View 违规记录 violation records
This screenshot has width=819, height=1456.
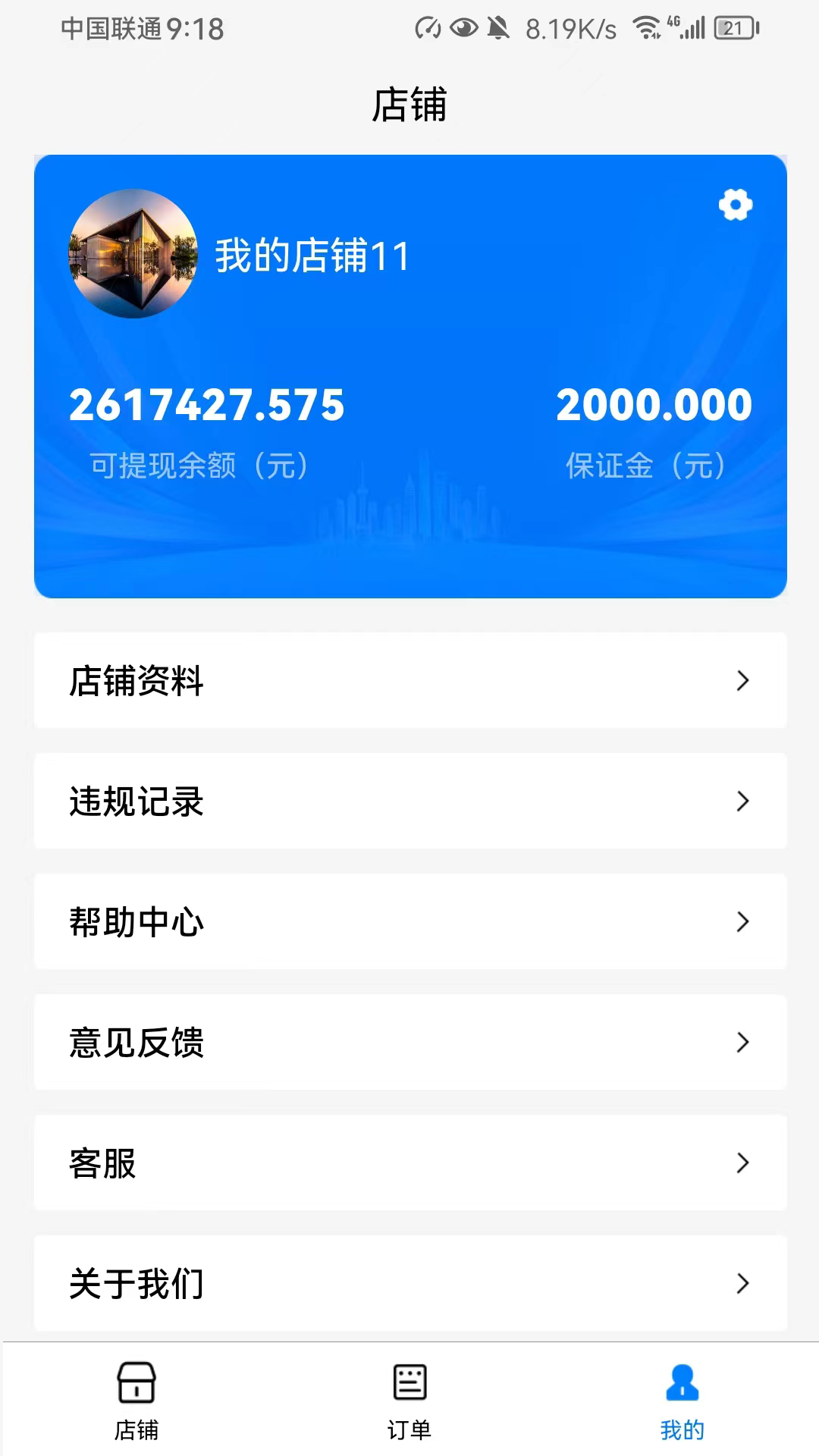(410, 801)
